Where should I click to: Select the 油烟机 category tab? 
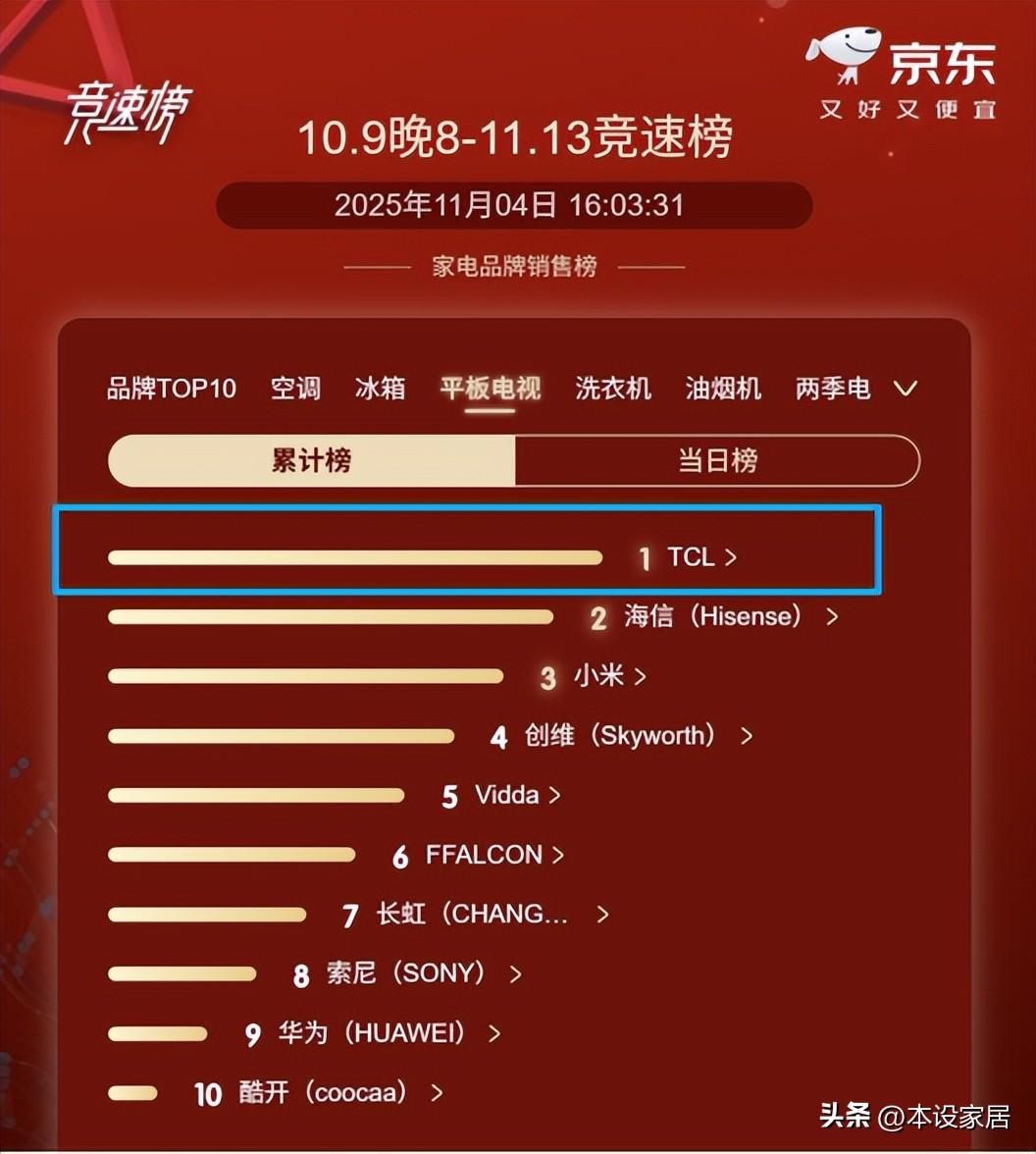pos(723,389)
